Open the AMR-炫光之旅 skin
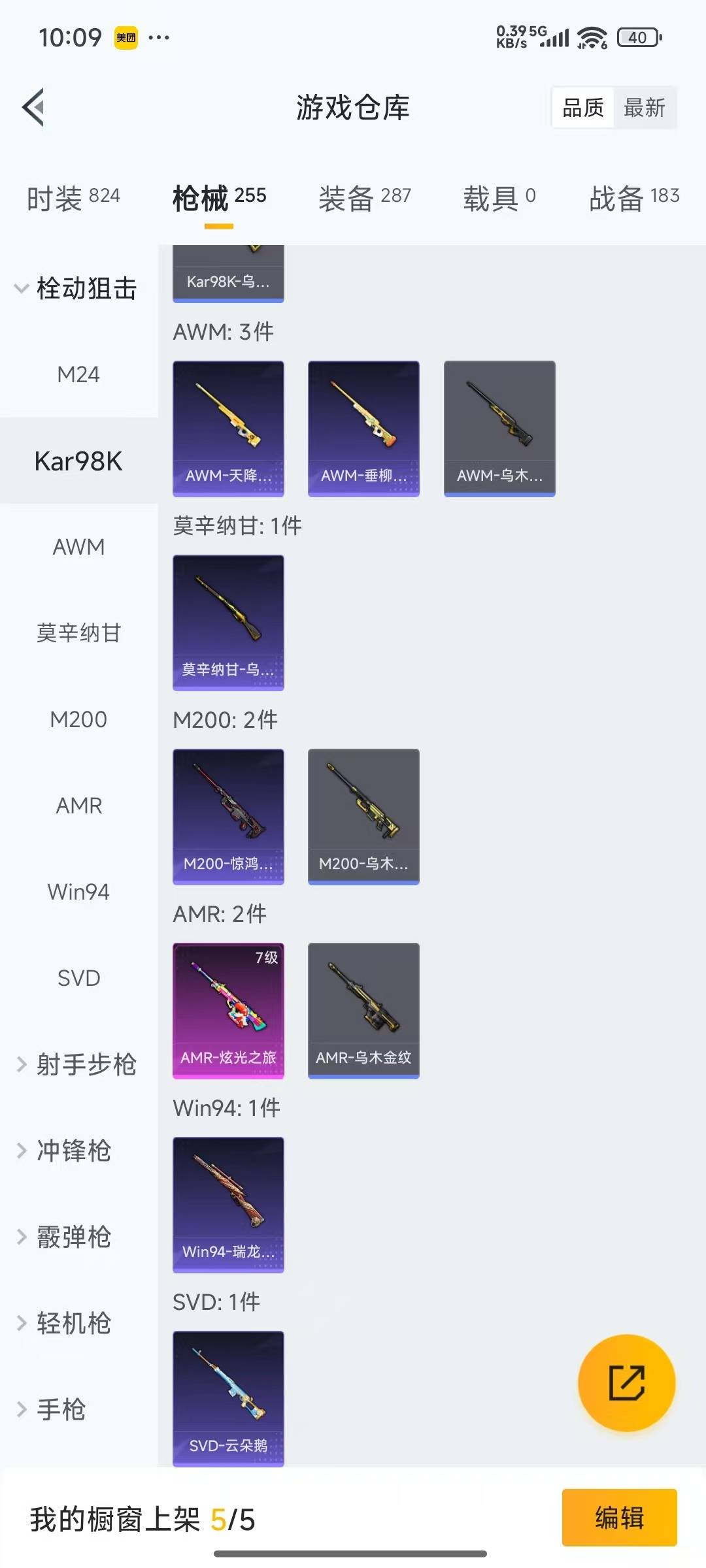 (228, 1011)
